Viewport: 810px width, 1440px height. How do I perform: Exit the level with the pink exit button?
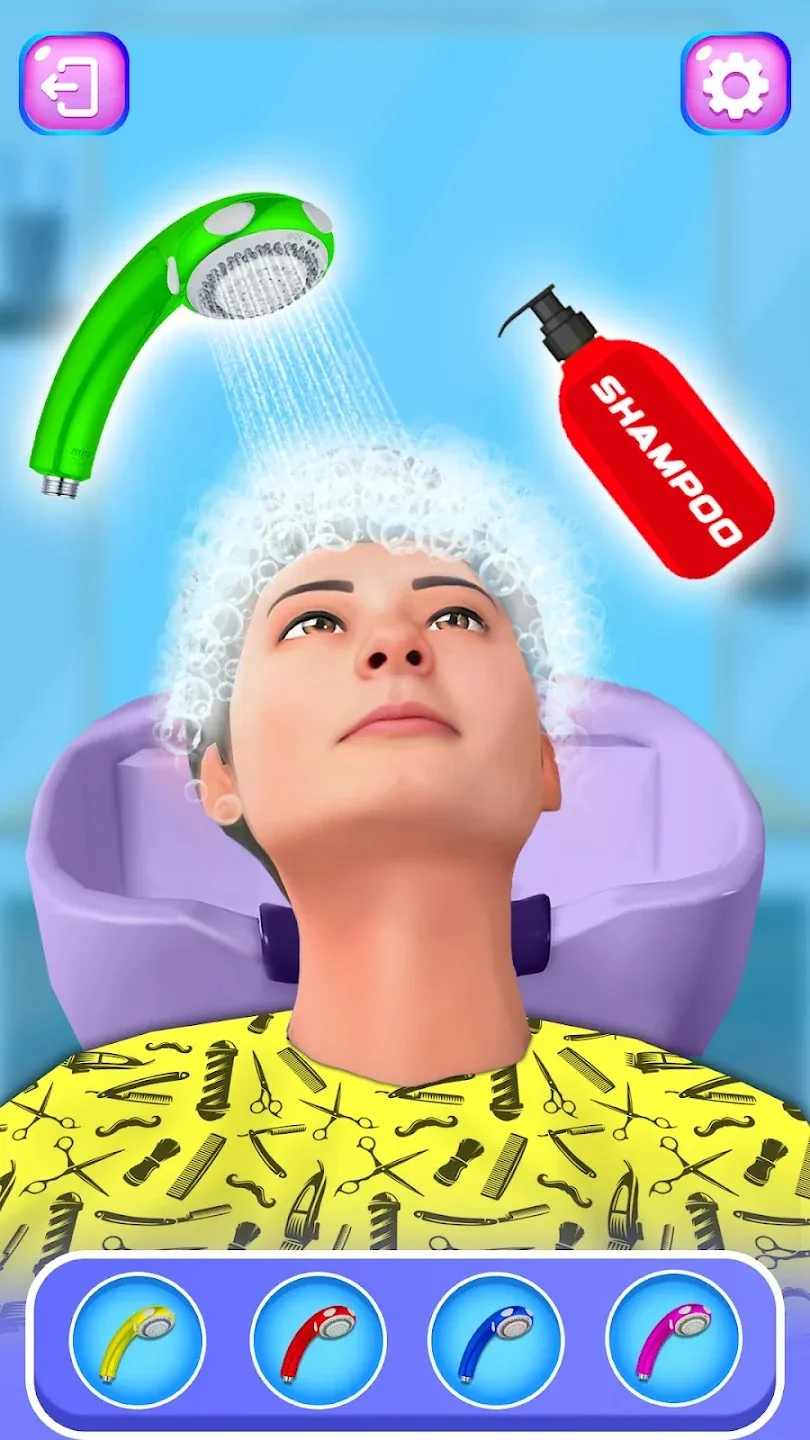74,83
